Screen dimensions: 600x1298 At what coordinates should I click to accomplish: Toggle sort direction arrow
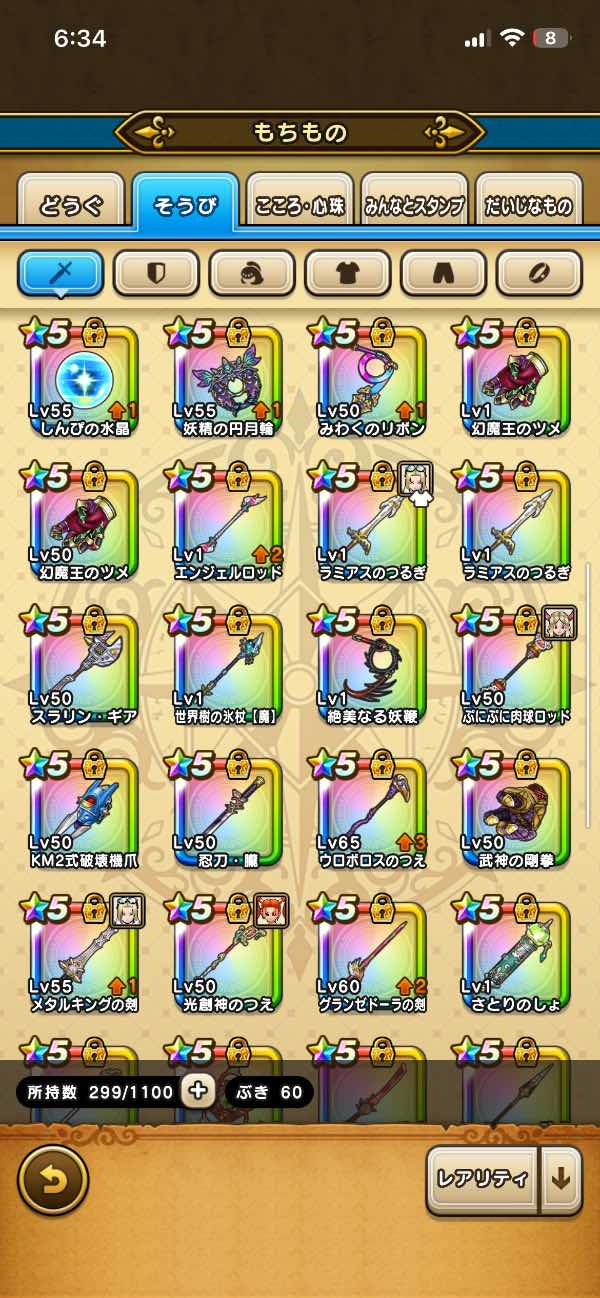click(561, 1179)
